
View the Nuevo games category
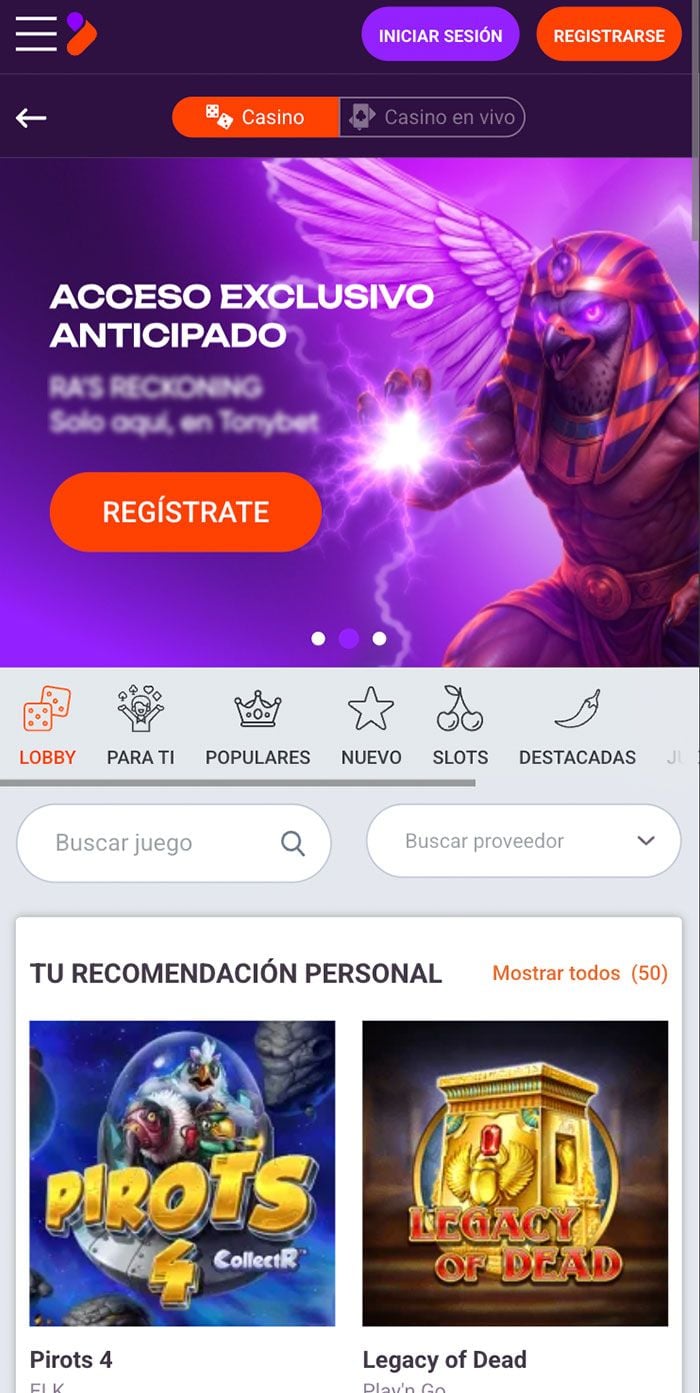point(371,727)
